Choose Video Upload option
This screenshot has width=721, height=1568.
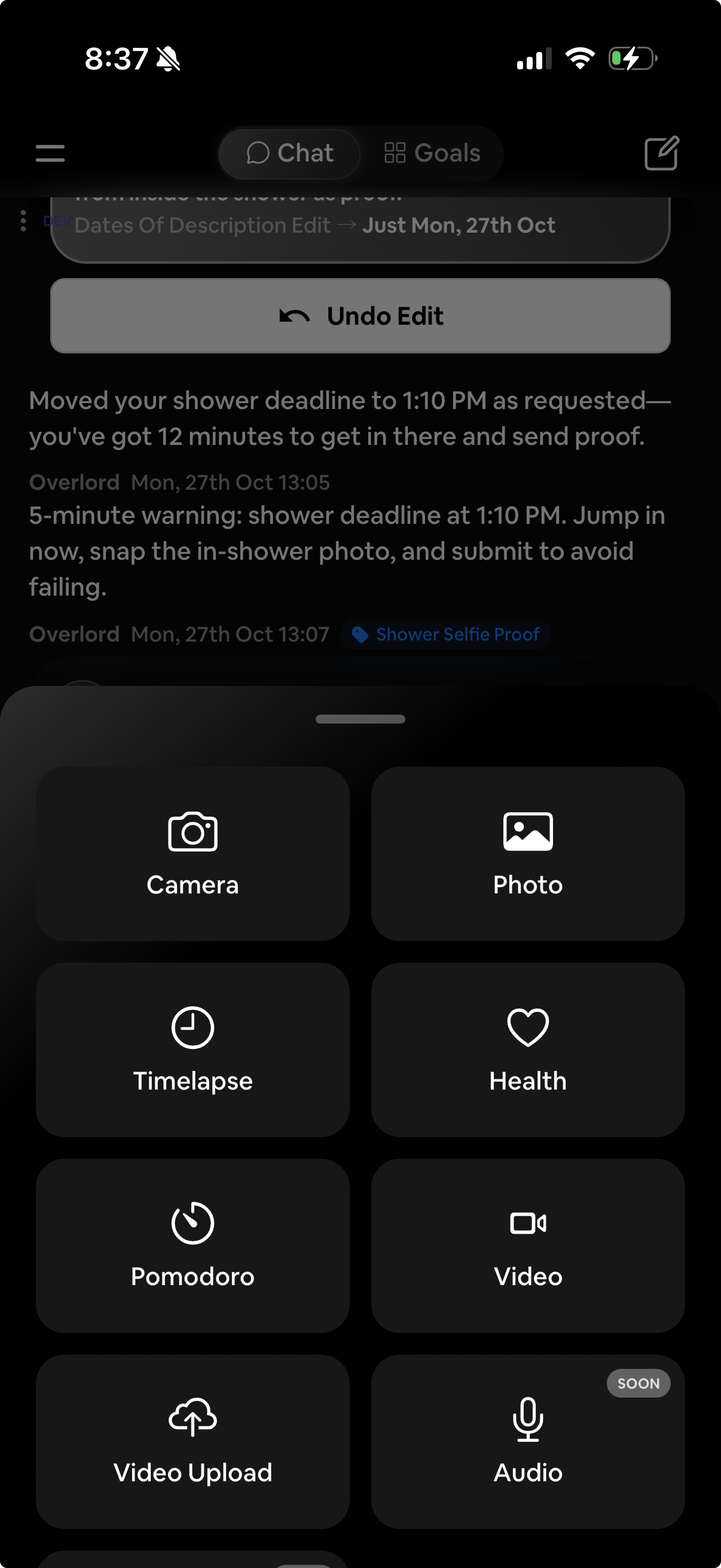(x=193, y=1441)
